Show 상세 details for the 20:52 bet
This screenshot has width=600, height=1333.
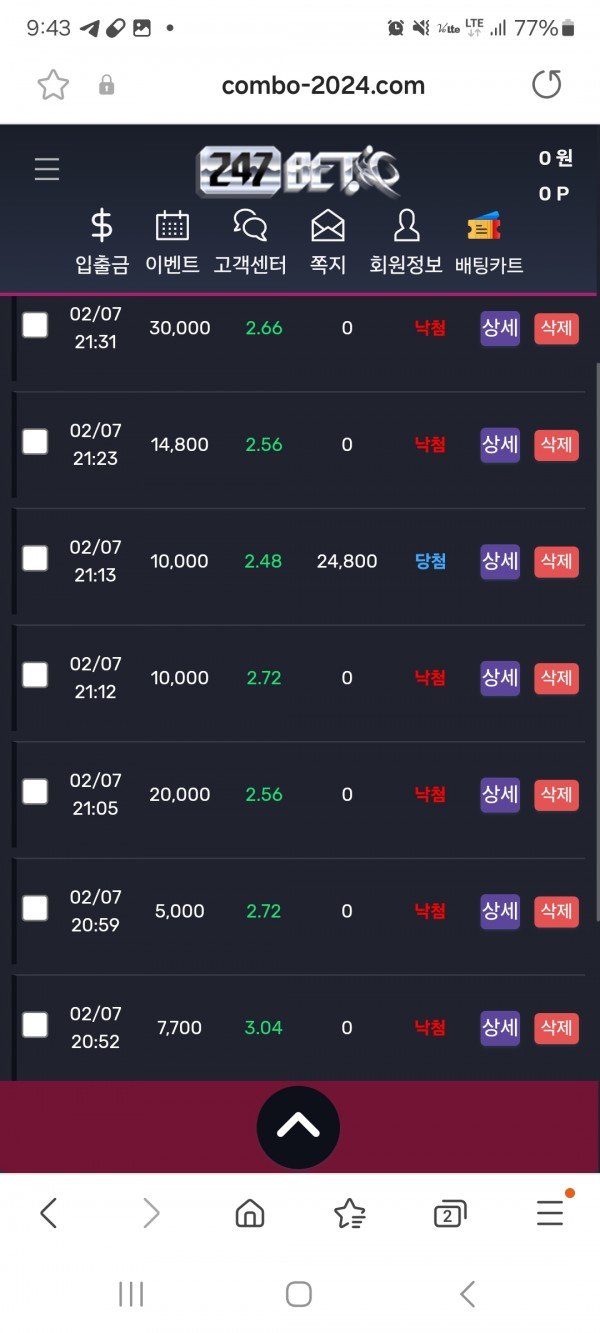(x=500, y=1028)
